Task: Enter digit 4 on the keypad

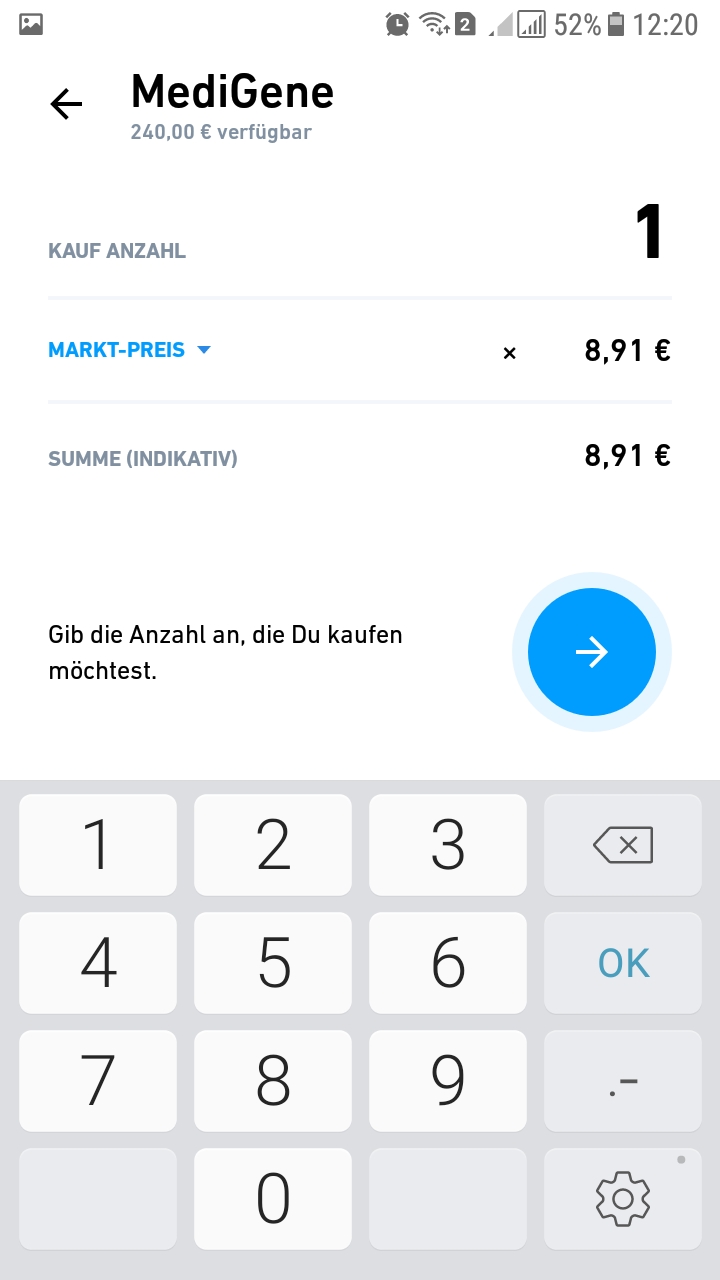Action: [98, 963]
